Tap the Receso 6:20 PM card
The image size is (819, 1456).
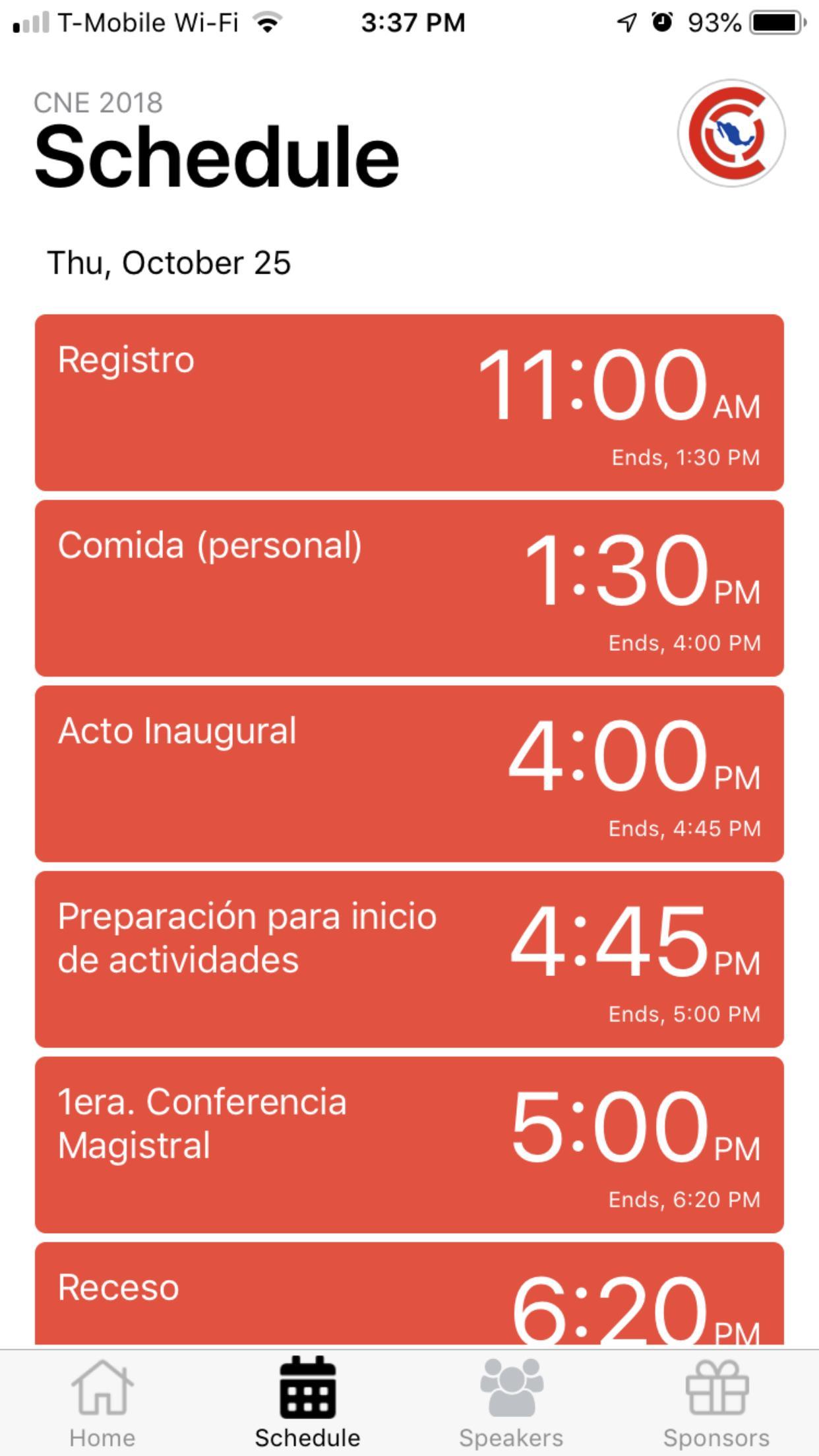point(409,1294)
